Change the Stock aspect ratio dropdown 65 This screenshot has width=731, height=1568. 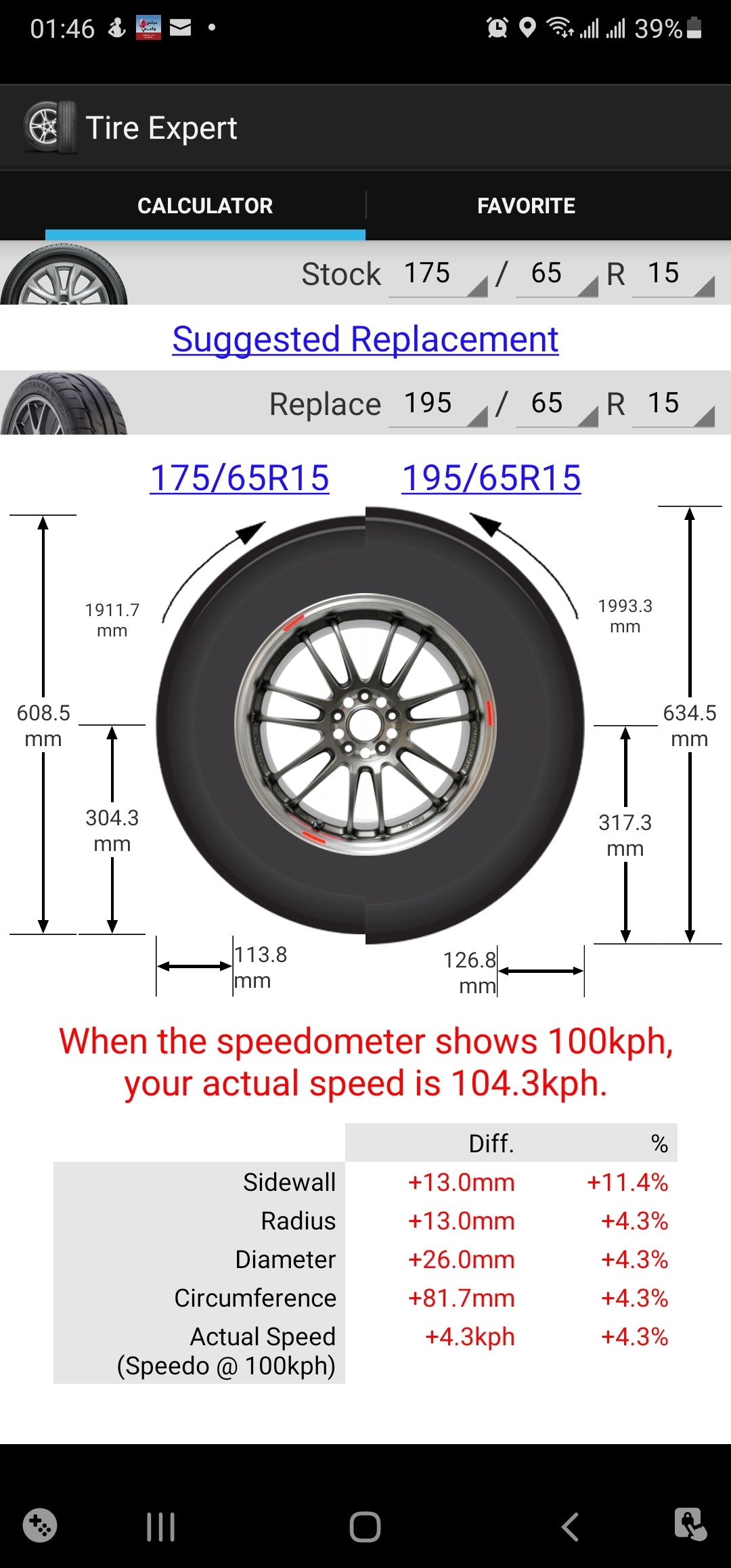click(x=556, y=274)
